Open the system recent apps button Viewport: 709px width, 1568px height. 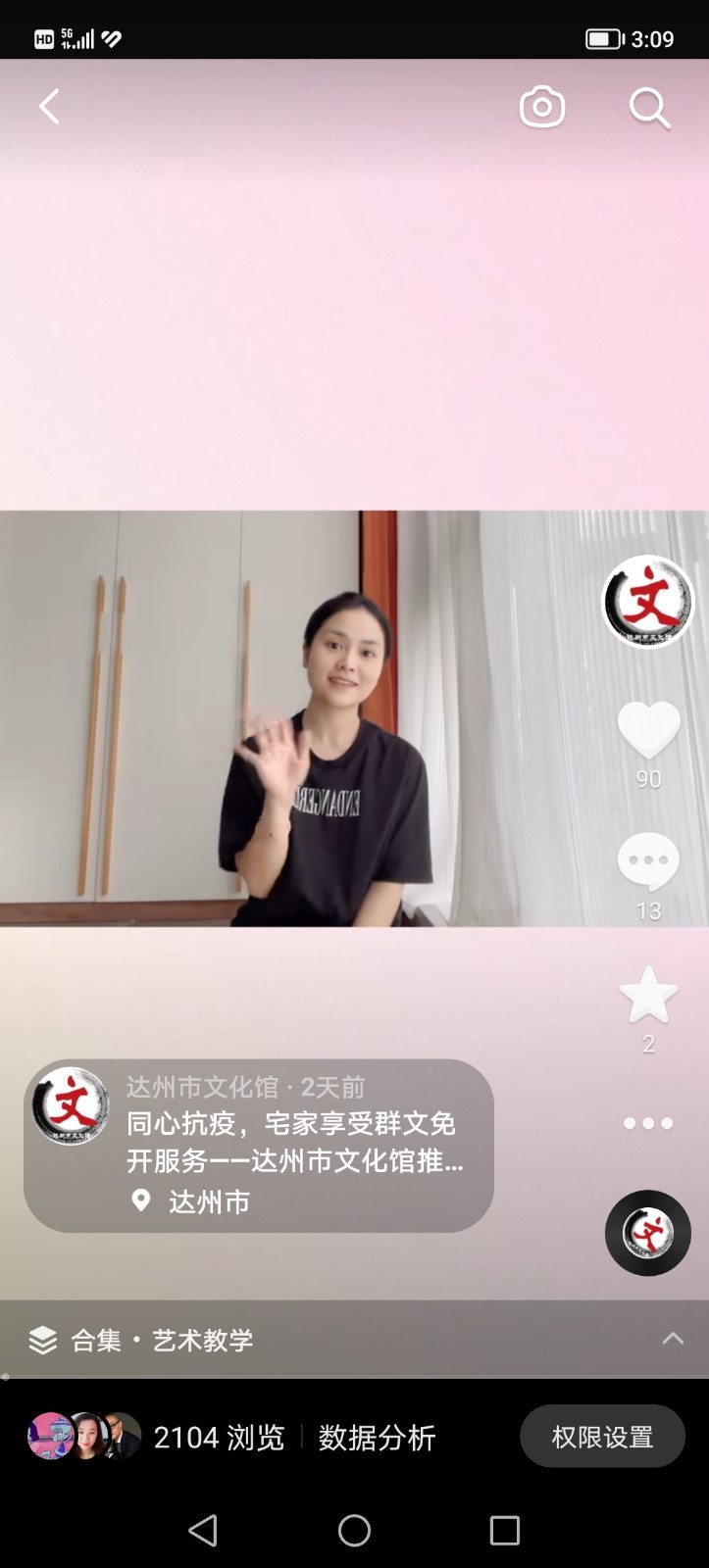tap(504, 1530)
